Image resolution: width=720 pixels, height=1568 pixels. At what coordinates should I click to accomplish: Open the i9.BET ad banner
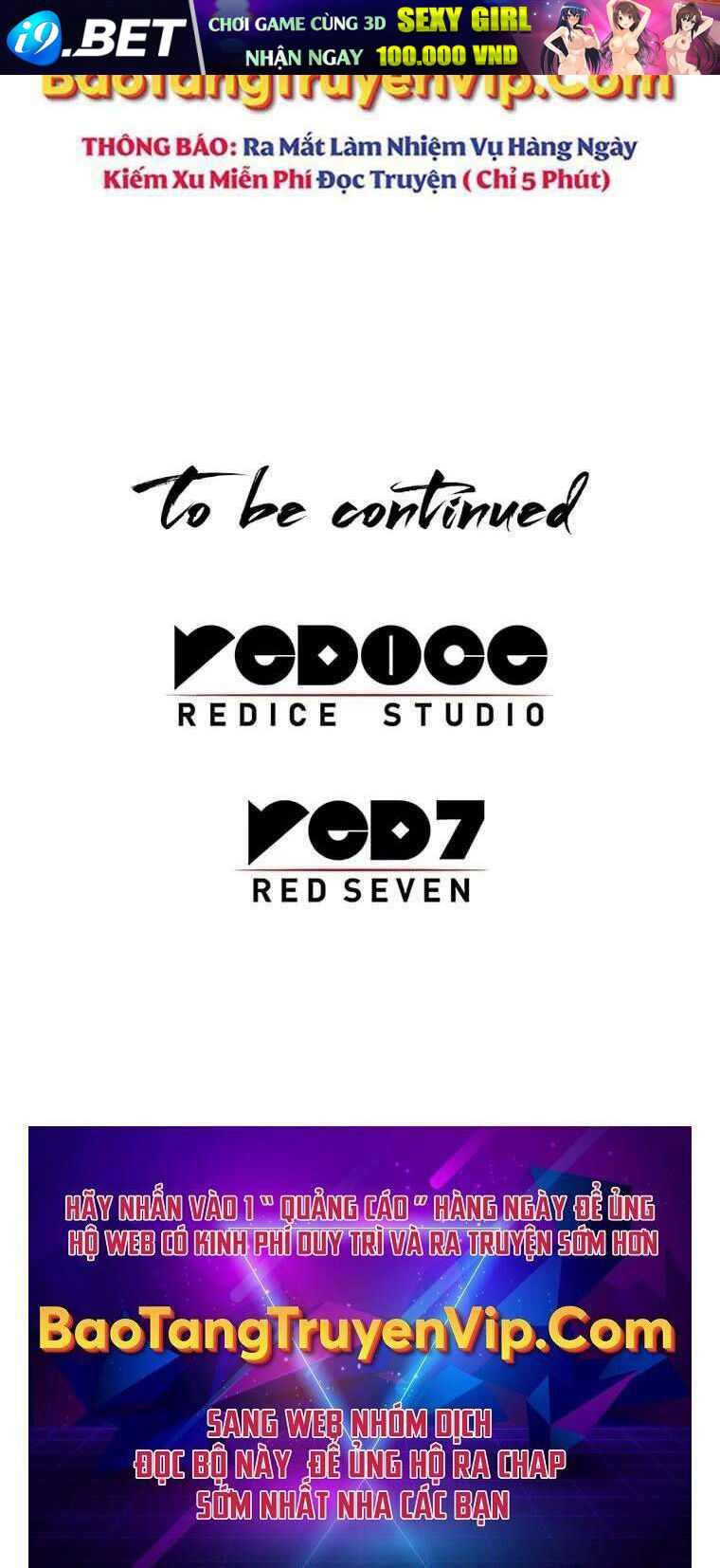(360, 37)
